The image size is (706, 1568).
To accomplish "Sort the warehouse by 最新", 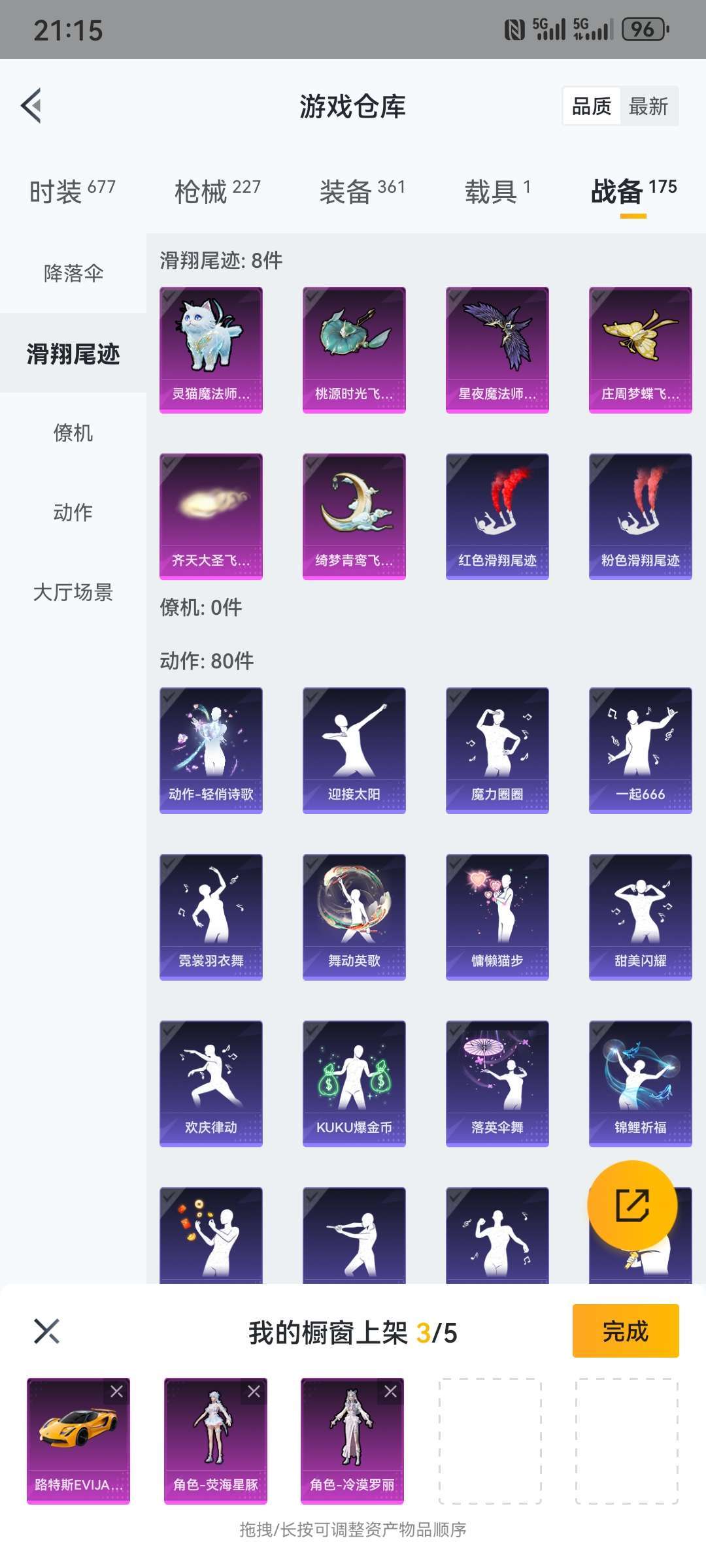I will pos(648,106).
